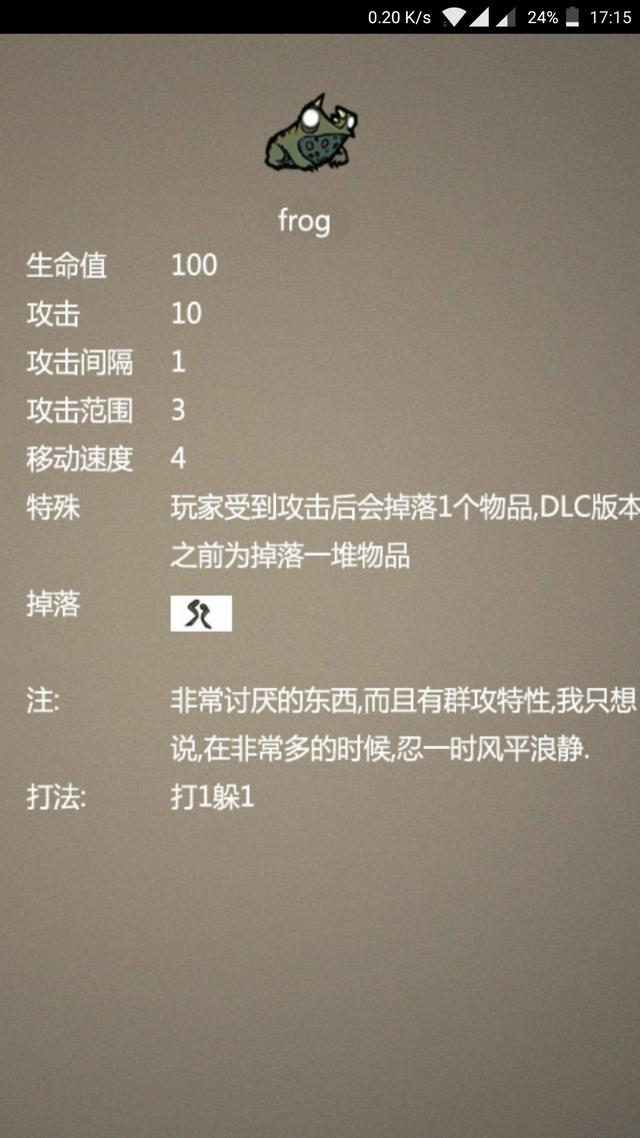Open the frog legs drop item

201,613
